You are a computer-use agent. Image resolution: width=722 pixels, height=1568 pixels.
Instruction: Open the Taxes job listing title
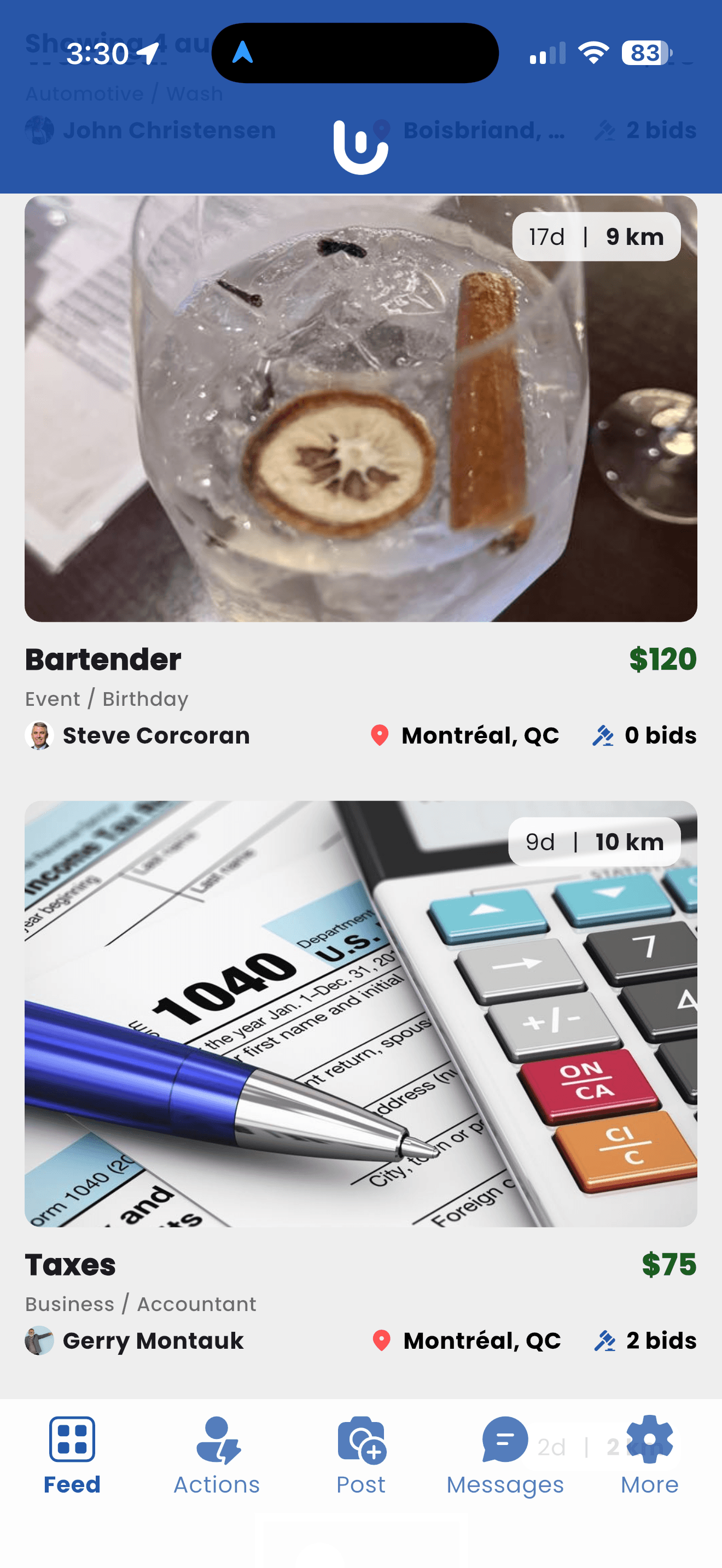click(x=71, y=1265)
